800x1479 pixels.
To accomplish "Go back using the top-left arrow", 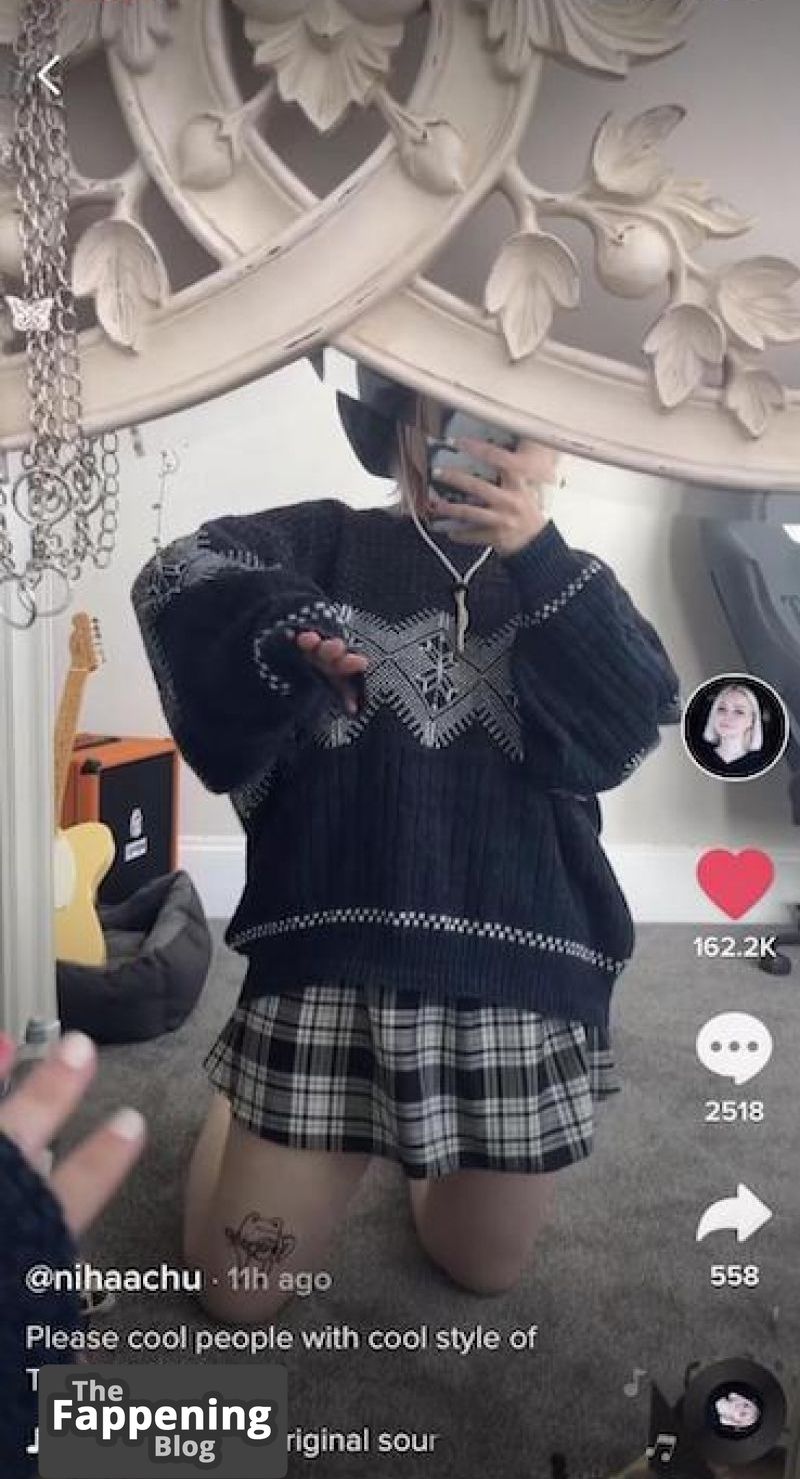I will click(49, 77).
